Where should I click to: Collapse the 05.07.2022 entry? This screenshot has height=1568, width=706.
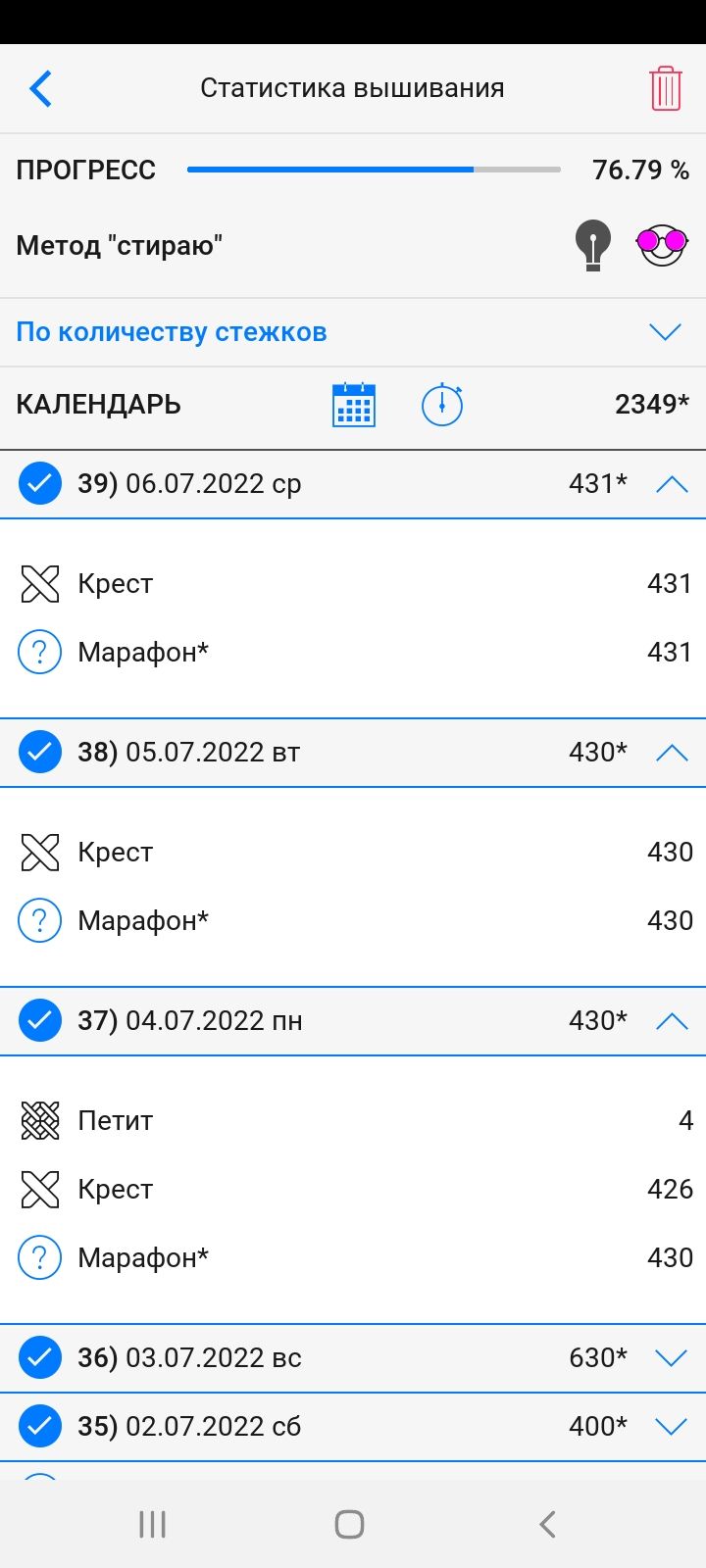(x=672, y=753)
